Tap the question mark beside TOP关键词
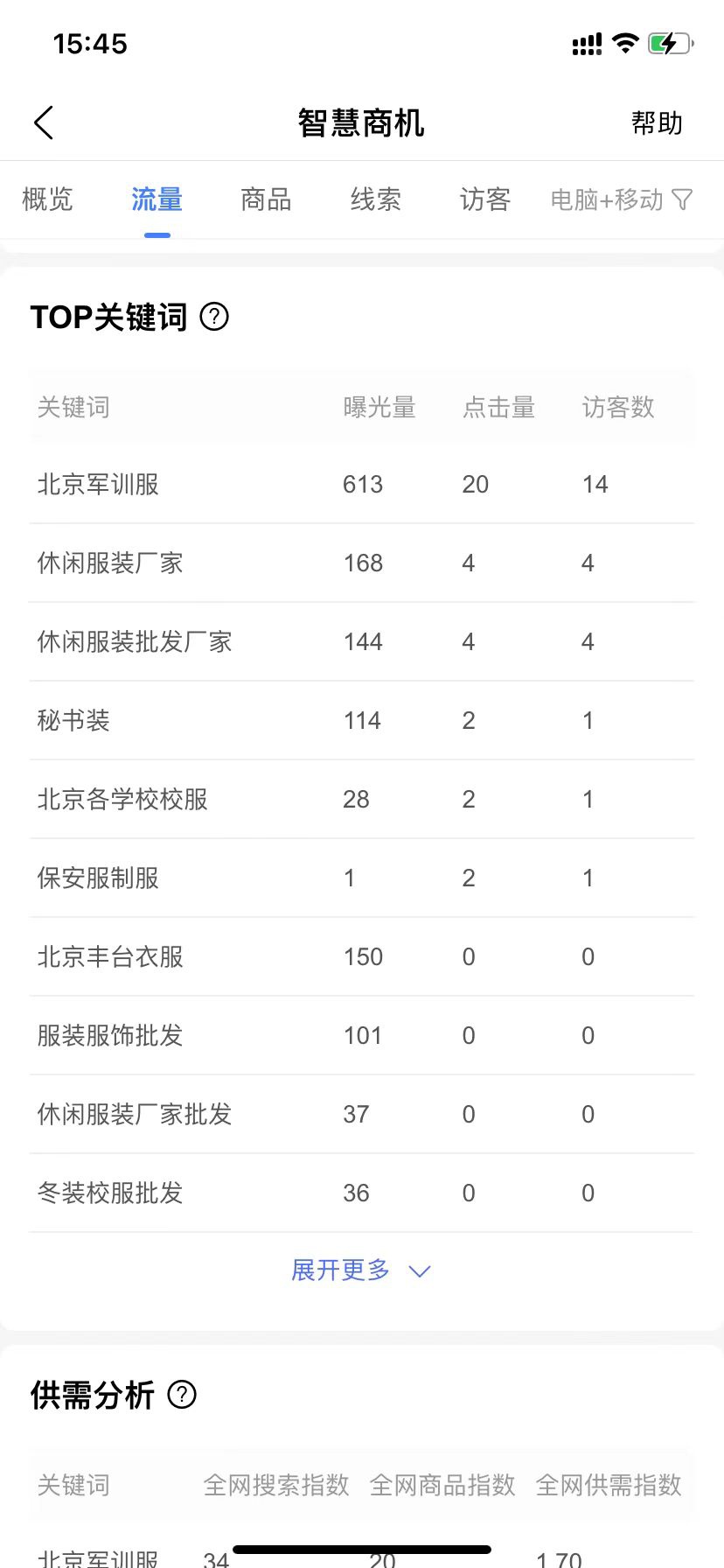 click(x=214, y=316)
